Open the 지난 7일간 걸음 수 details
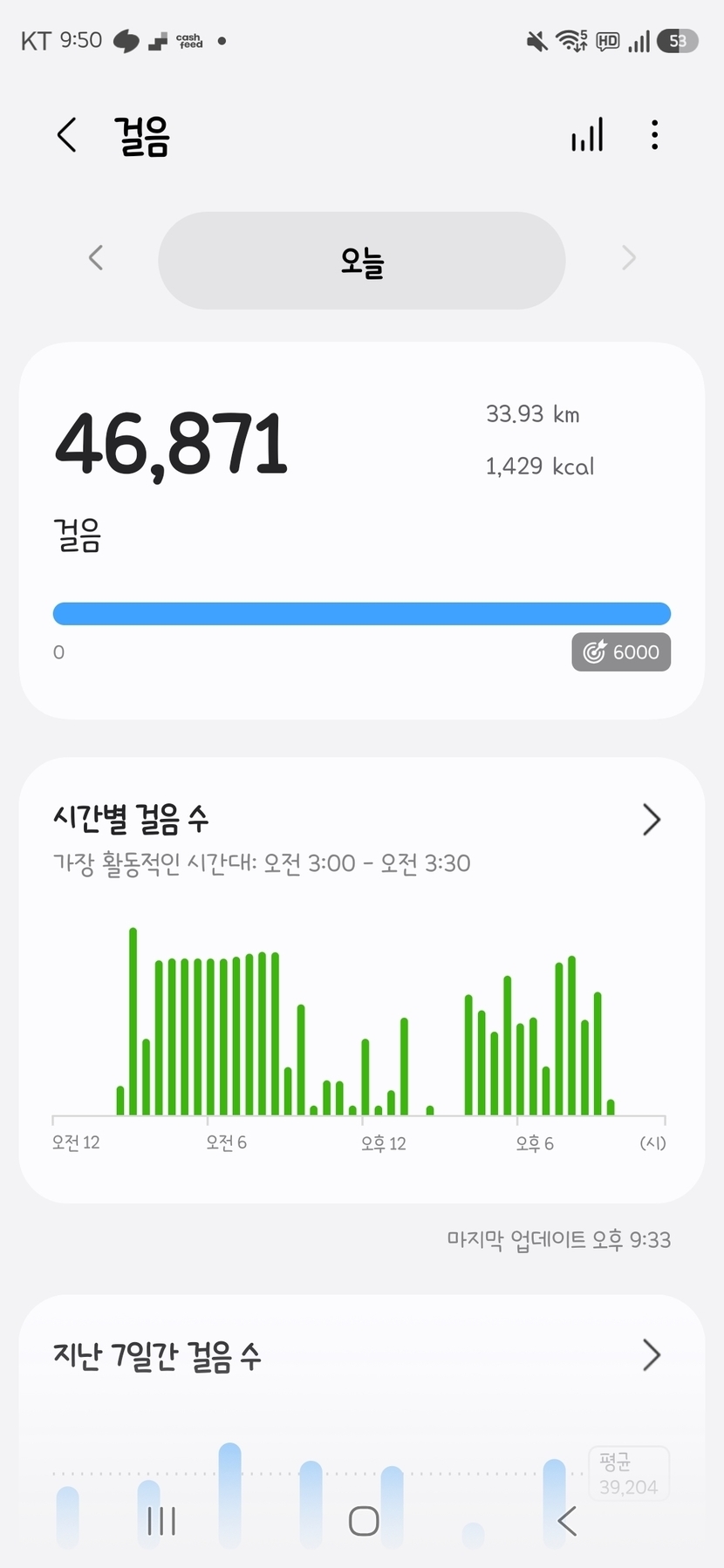Viewport: 724px width, 1568px height. [x=651, y=1355]
